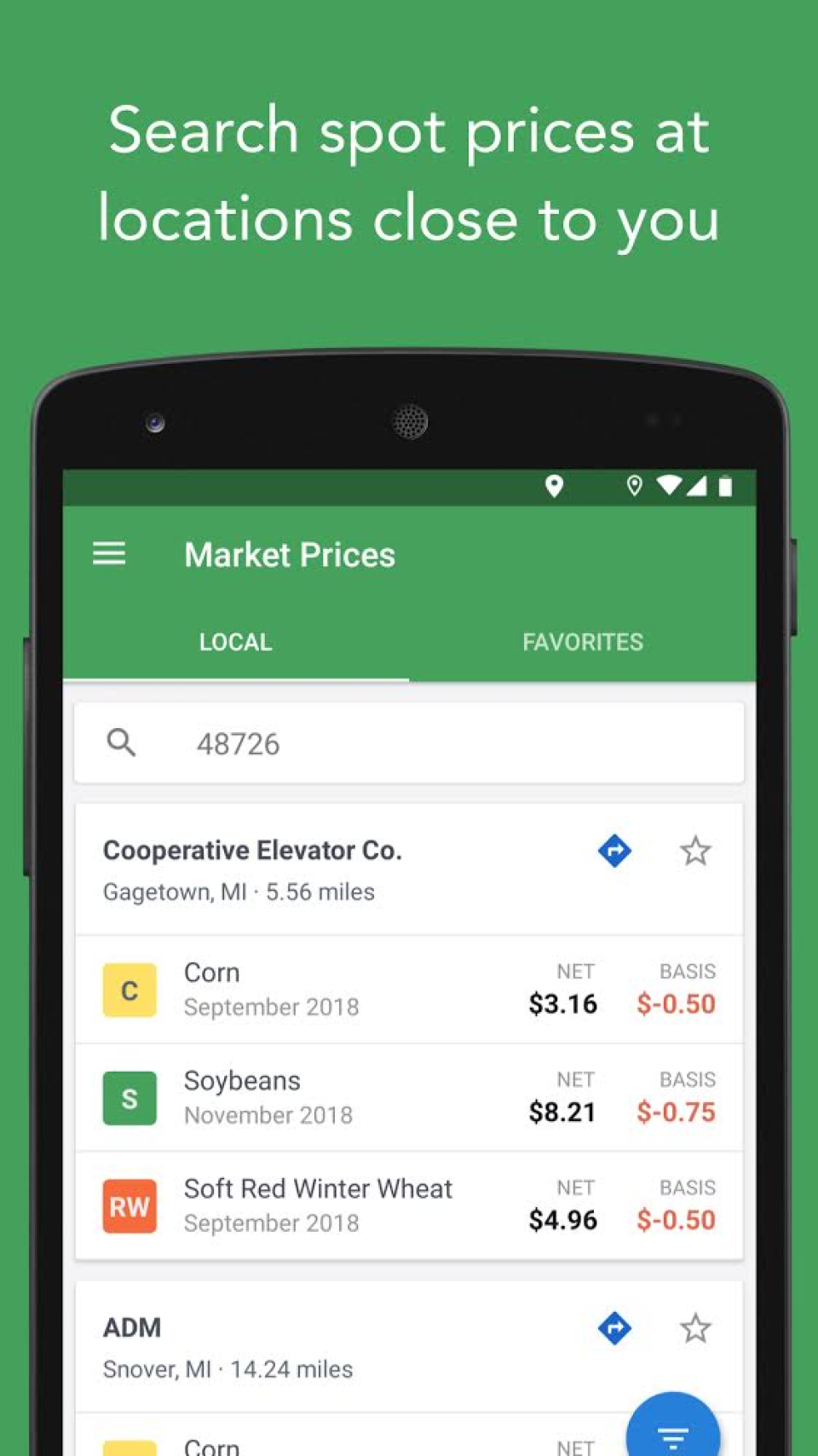Expand the ADM location card
This screenshot has height=1456, width=818.
341,1347
